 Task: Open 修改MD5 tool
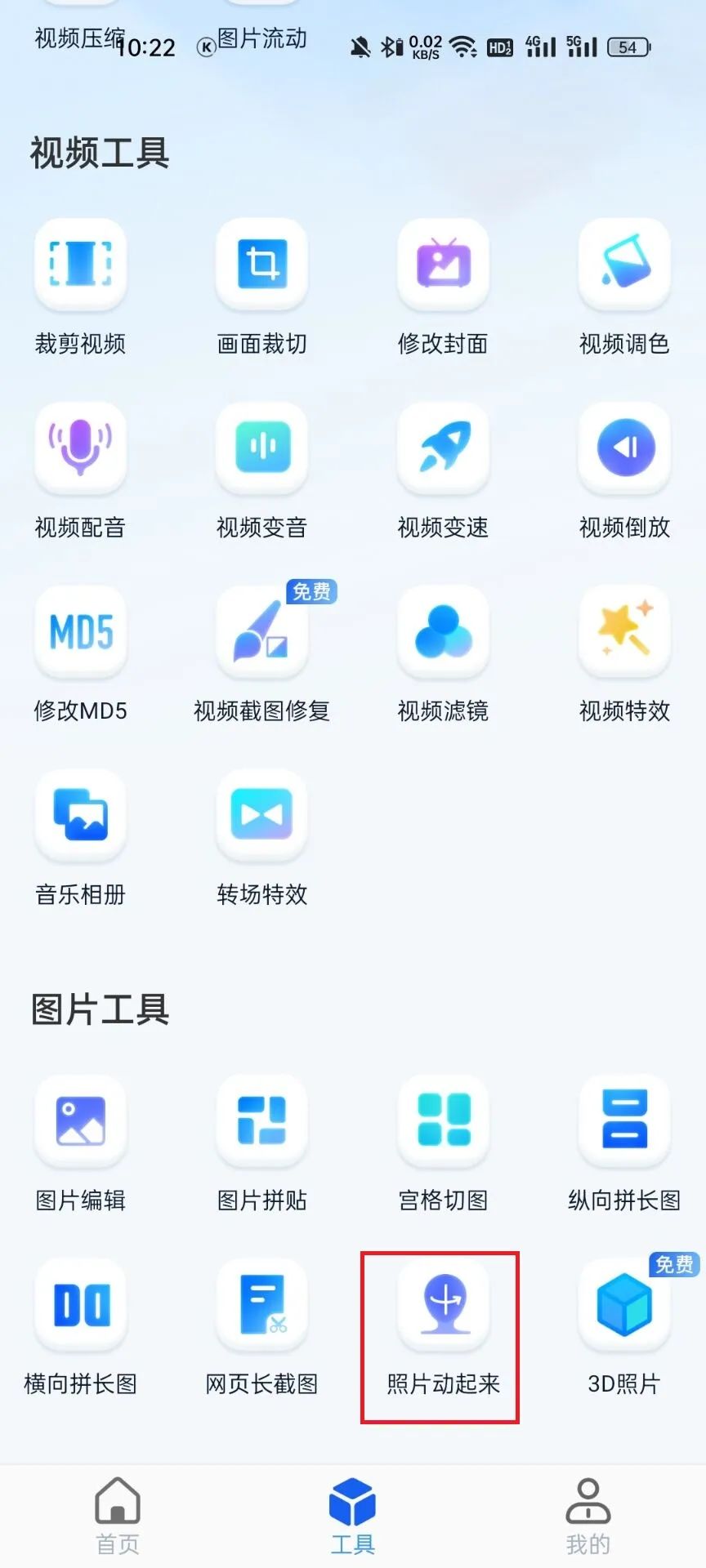[x=80, y=653]
